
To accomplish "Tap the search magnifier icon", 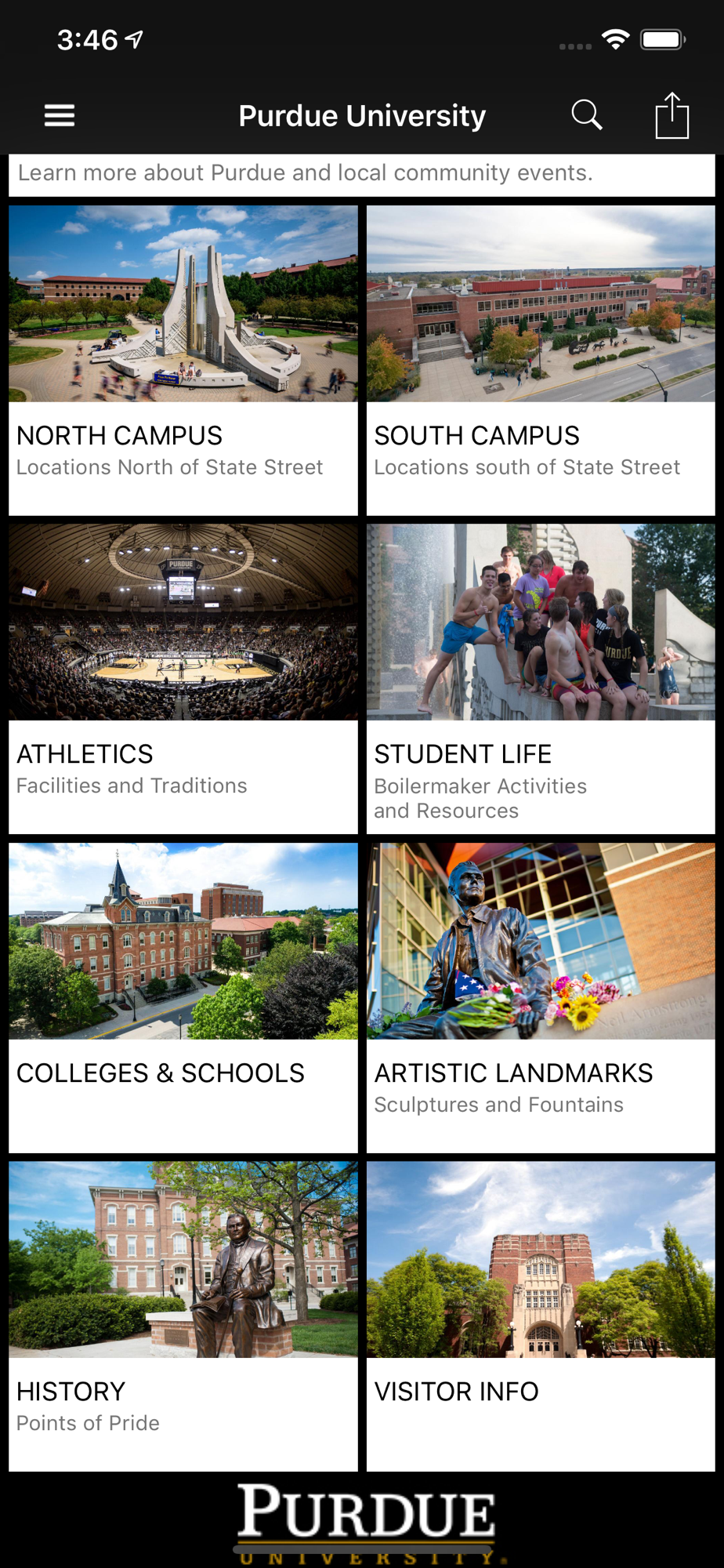I will 587,115.
